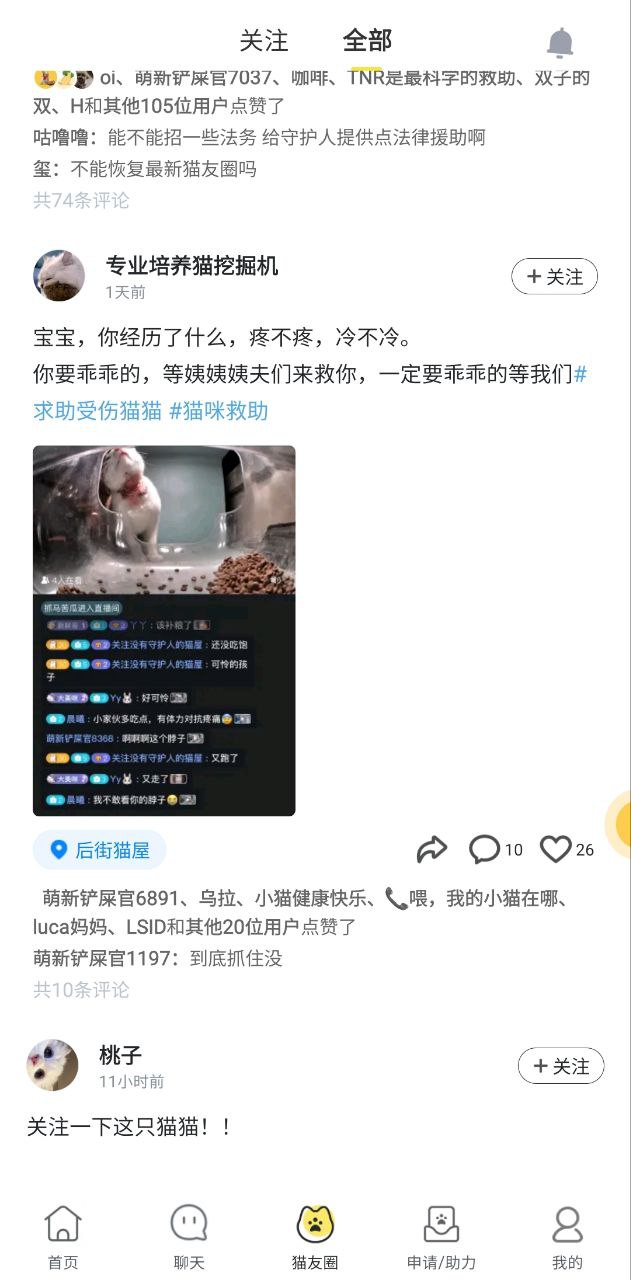View all 共10条评论
The height and width of the screenshot is (1280, 631).
81,990
